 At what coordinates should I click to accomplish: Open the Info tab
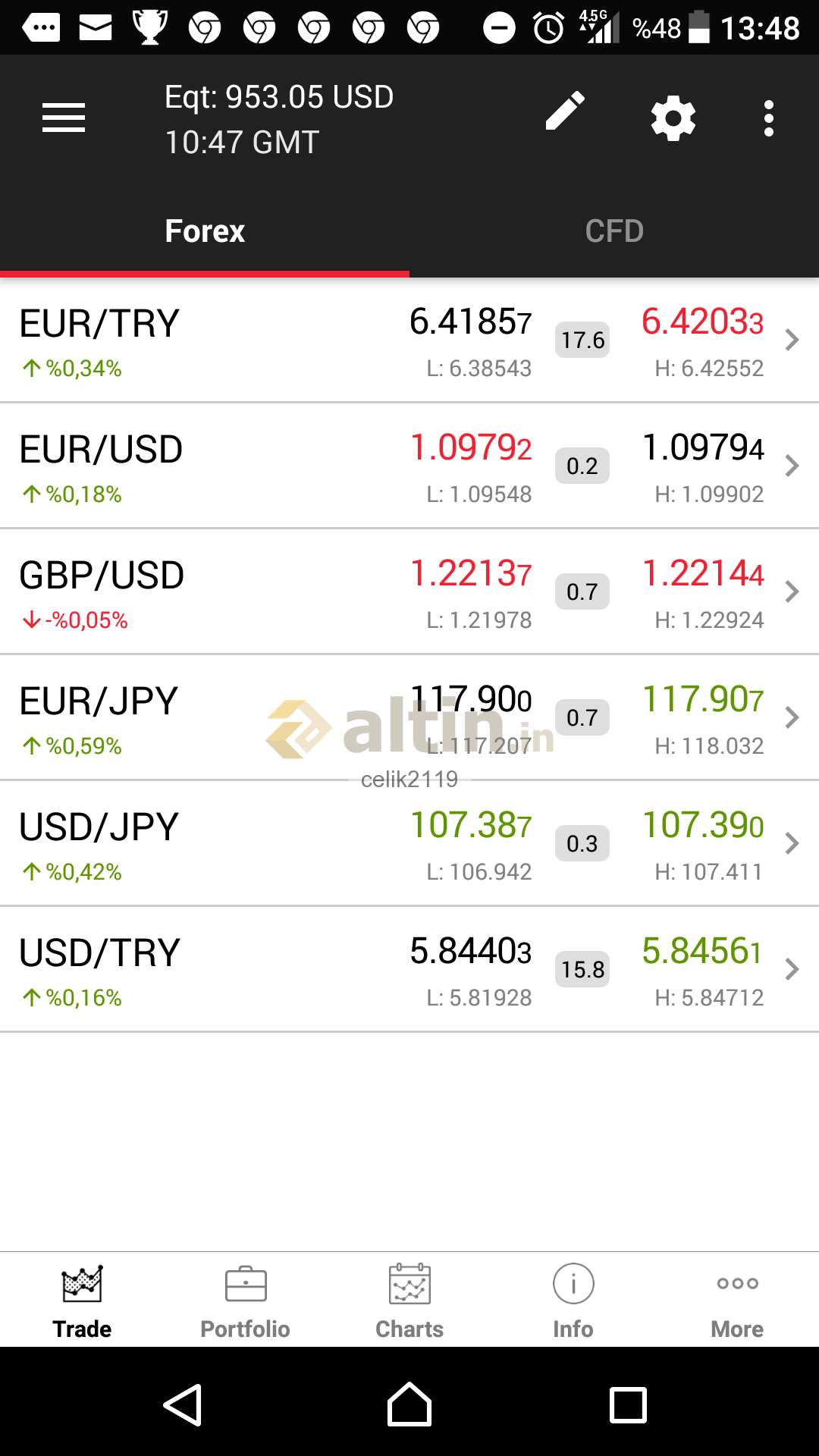573,1301
